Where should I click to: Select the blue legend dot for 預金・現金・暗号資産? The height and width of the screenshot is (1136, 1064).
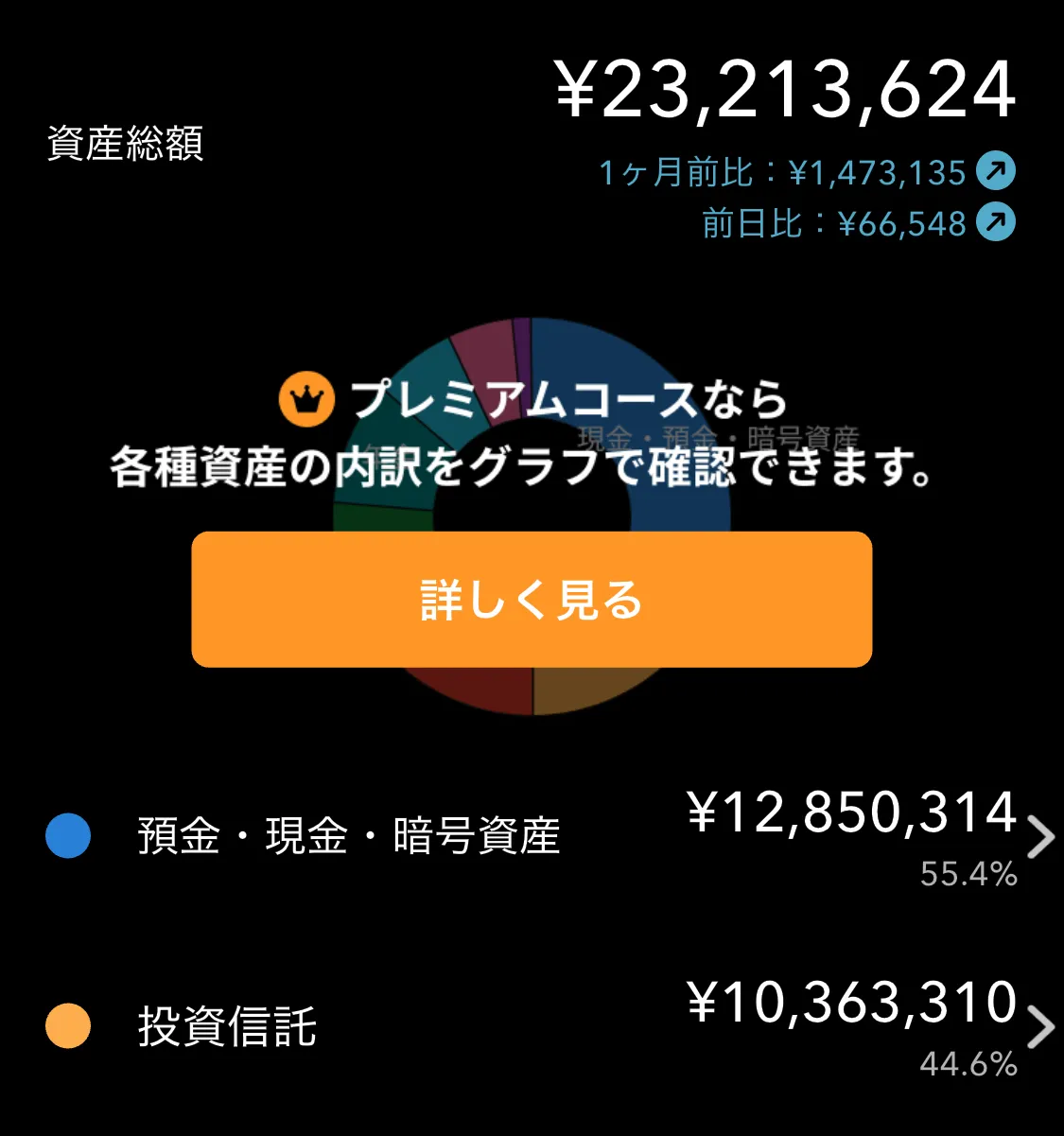[x=67, y=836]
